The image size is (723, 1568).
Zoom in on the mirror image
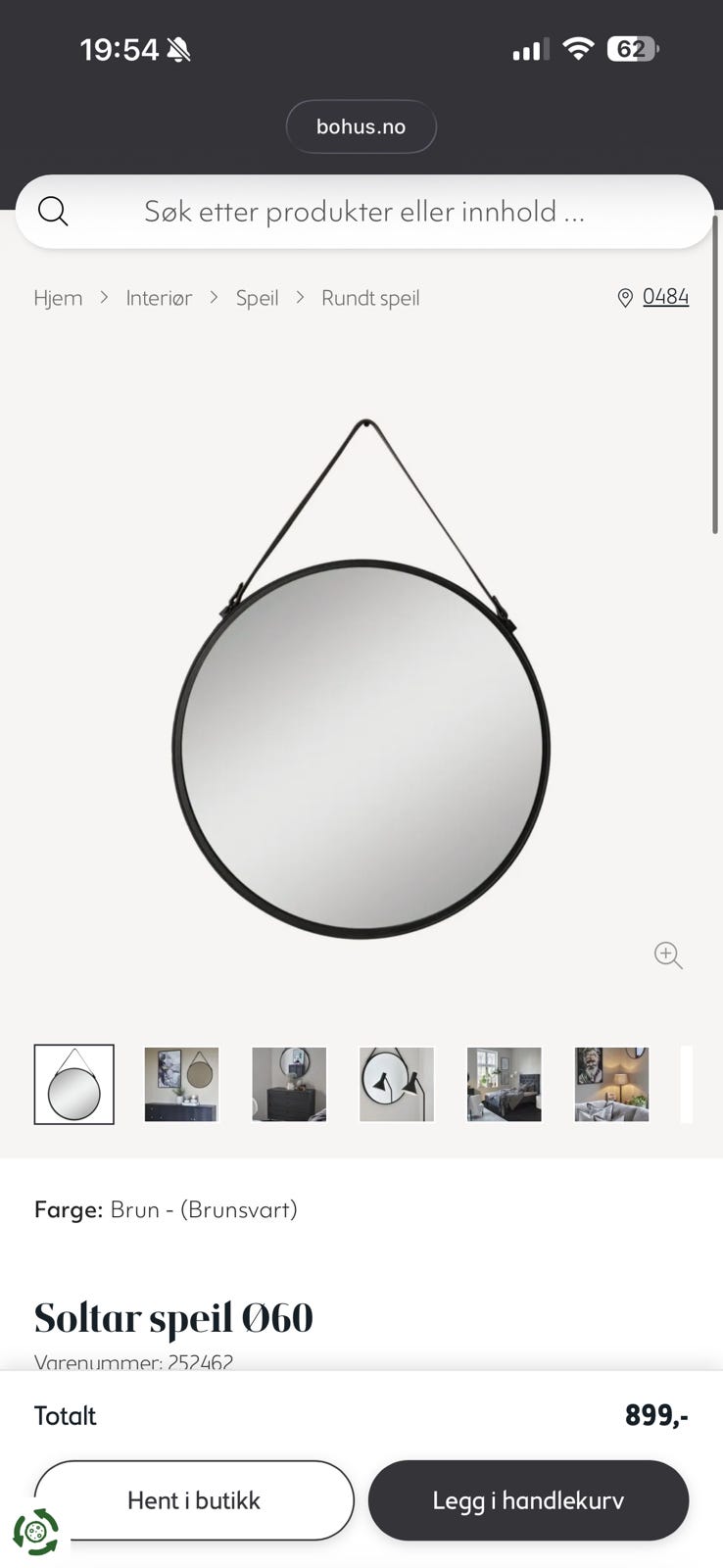668,955
